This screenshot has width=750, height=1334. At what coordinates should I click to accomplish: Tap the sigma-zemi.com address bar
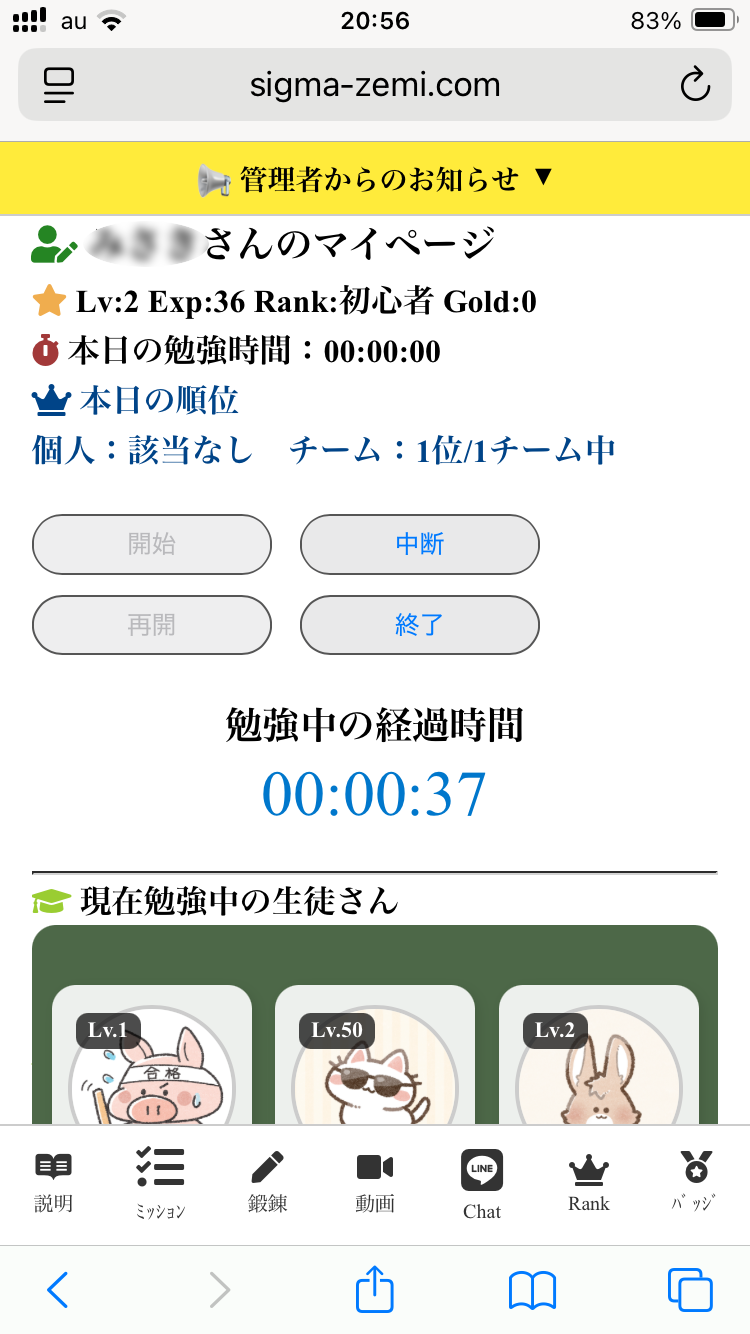click(375, 85)
